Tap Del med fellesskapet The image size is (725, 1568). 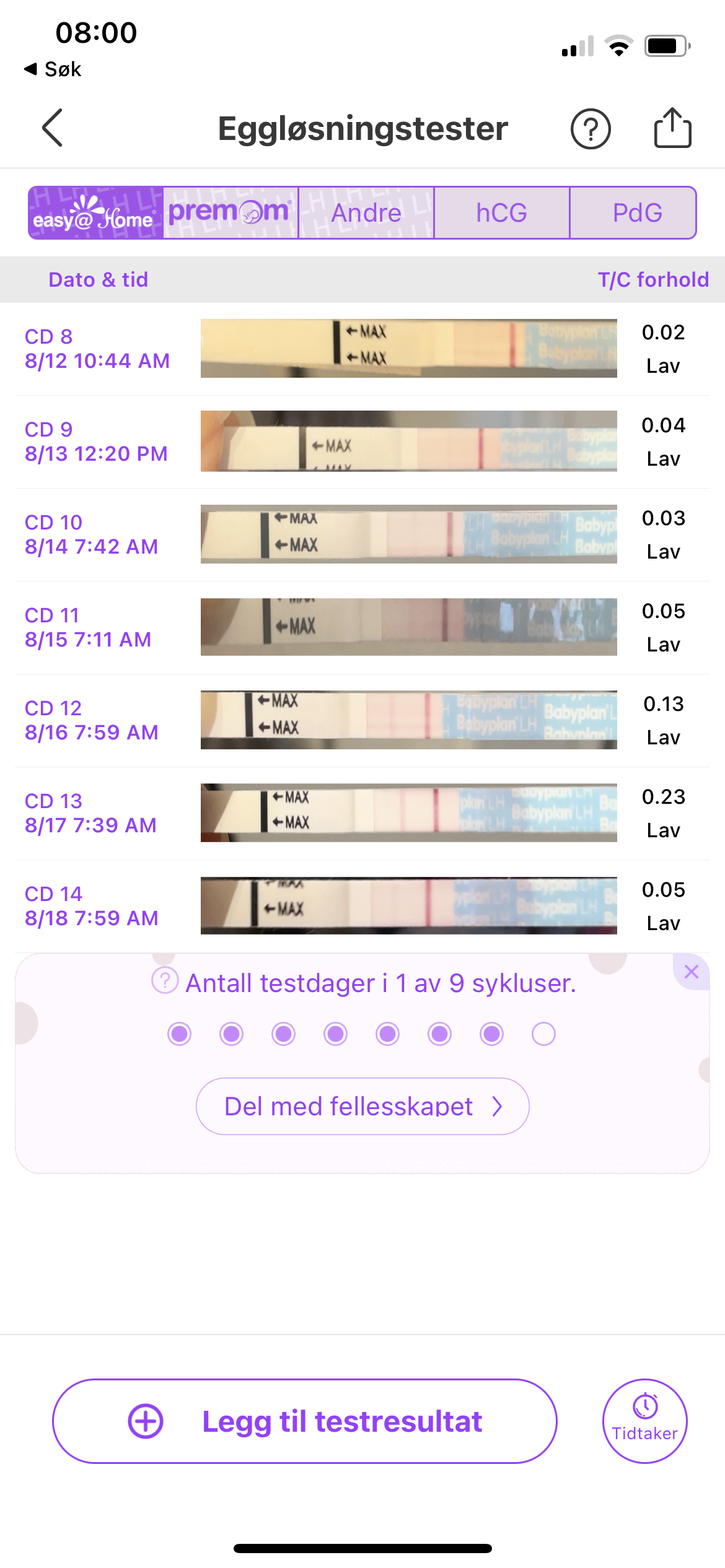[362, 1107]
